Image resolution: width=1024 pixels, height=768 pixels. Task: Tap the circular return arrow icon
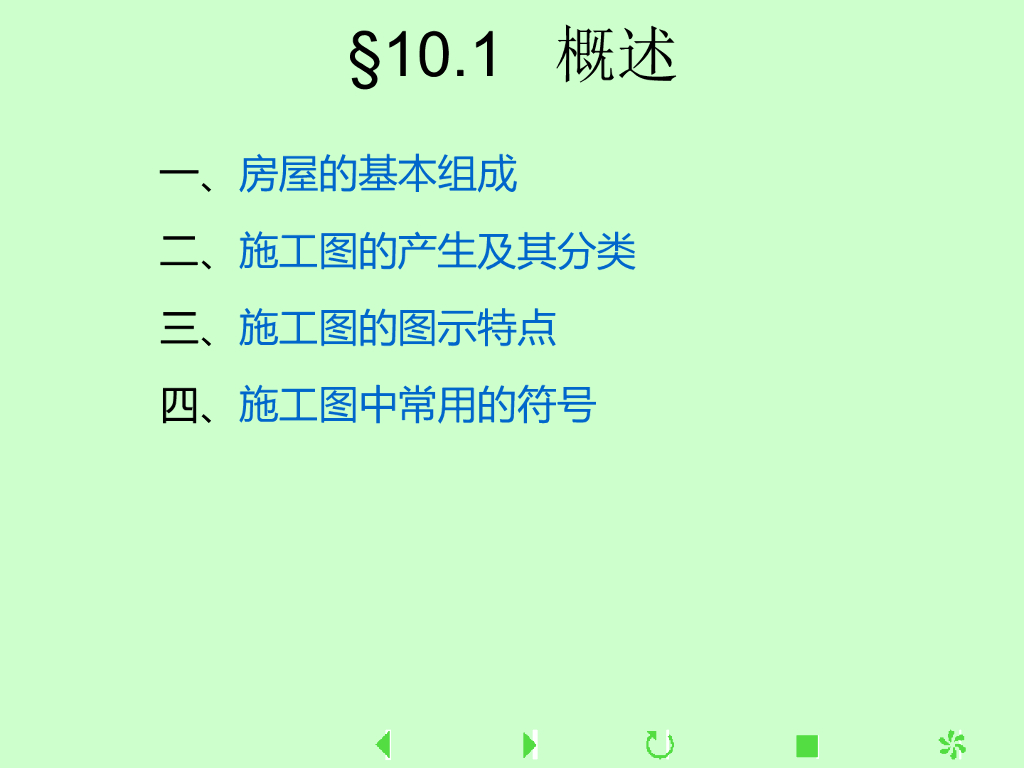tap(659, 745)
